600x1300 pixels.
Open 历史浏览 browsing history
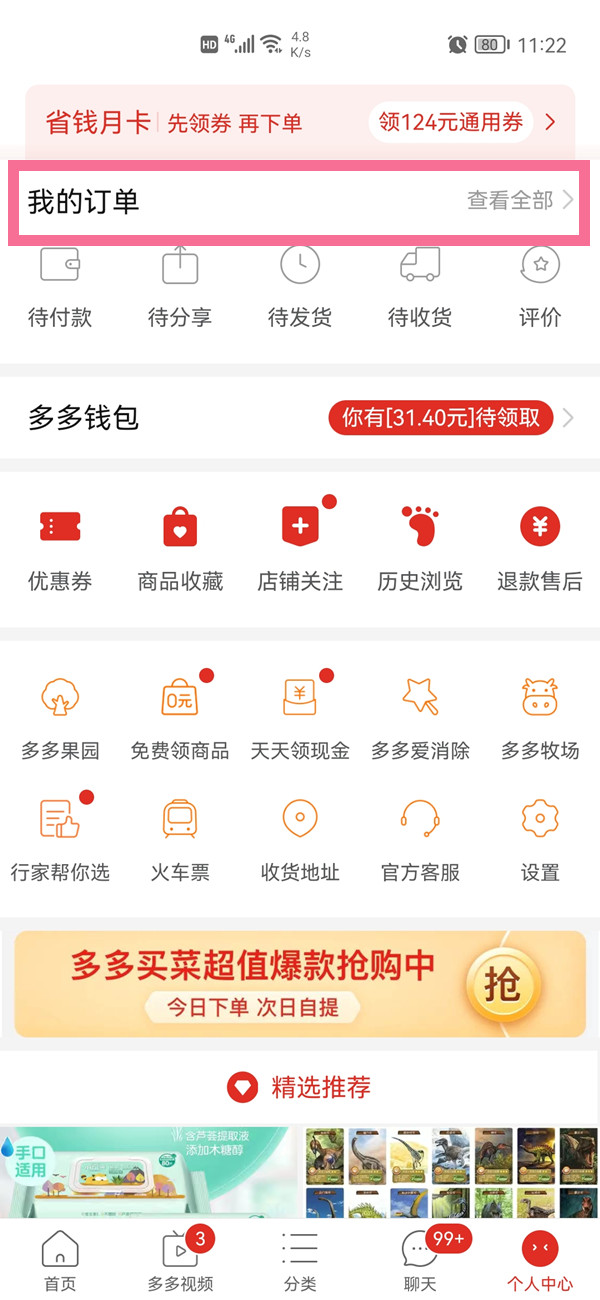[420, 548]
